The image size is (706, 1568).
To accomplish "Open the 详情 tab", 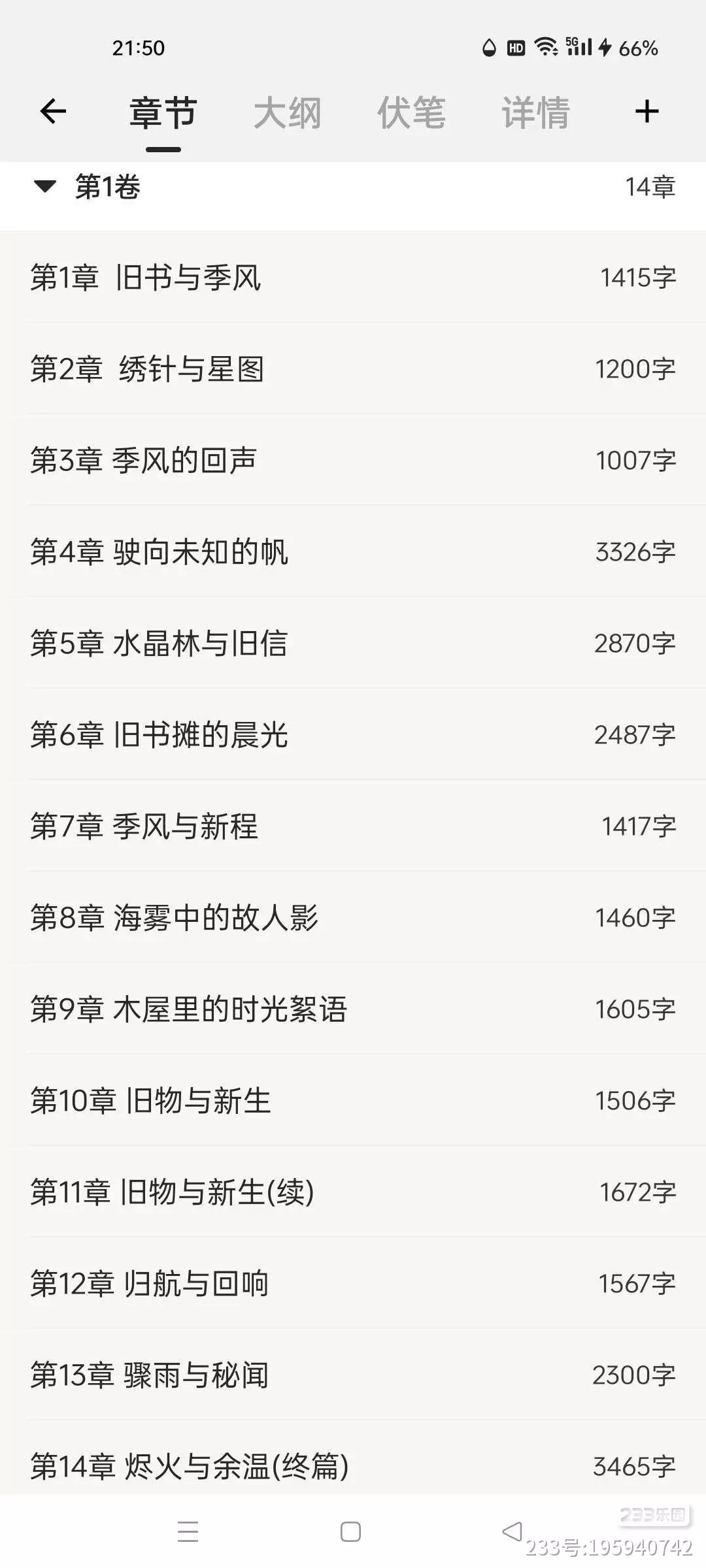I will click(x=536, y=113).
